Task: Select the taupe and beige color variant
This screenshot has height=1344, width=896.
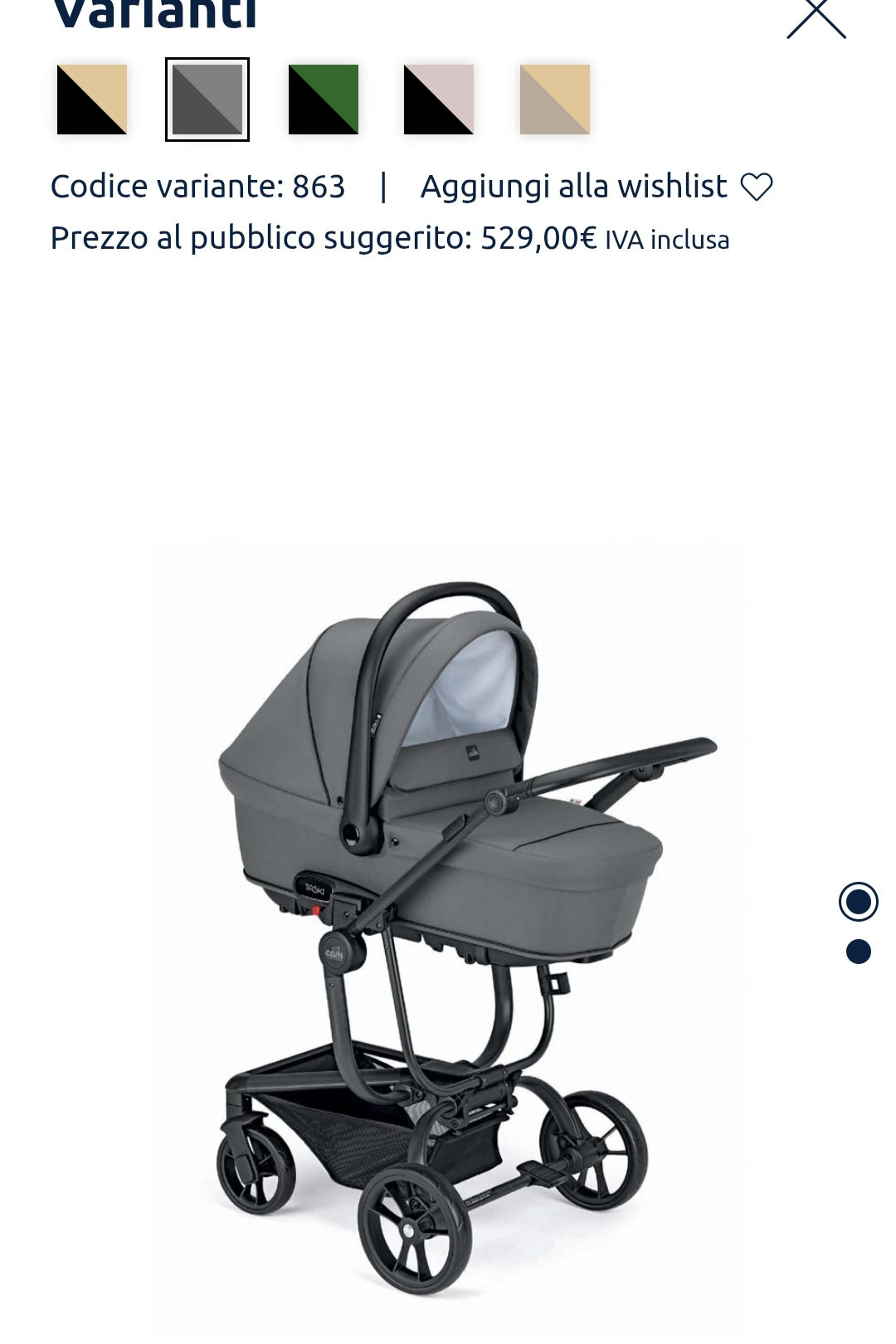Action: pos(555,100)
